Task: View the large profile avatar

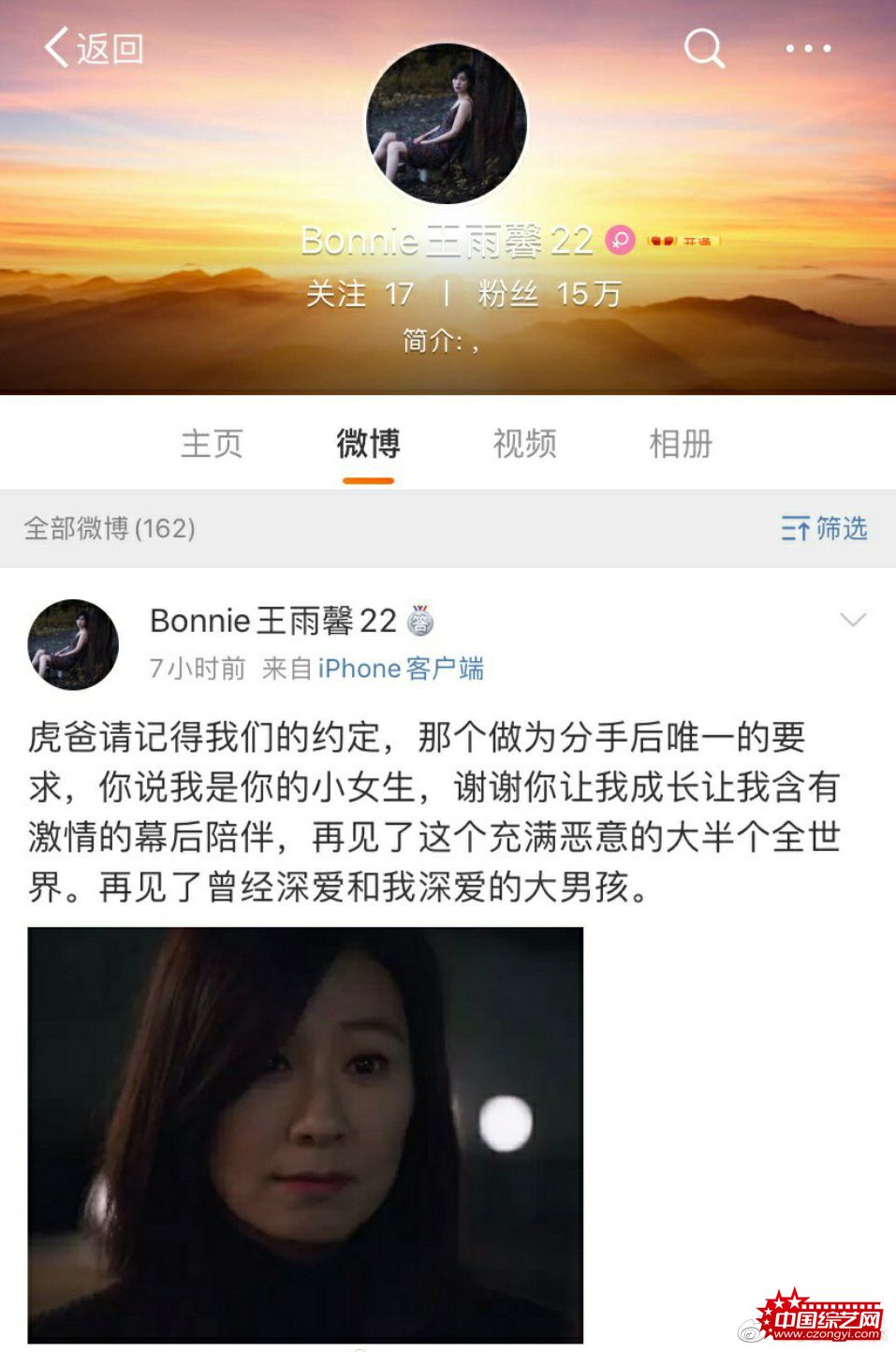Action: coord(447,124)
